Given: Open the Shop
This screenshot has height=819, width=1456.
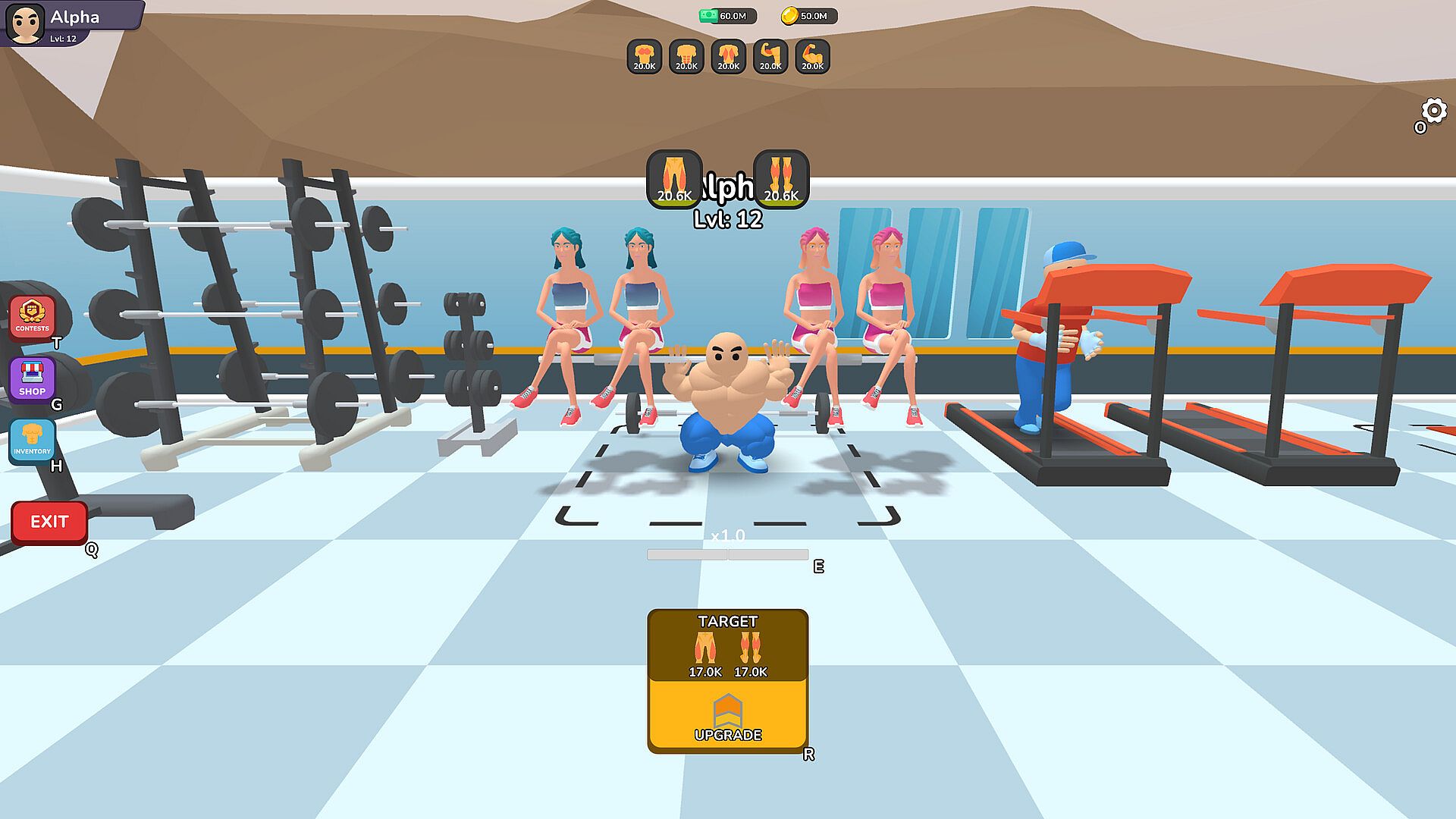Looking at the screenshot, I should tap(32, 378).
